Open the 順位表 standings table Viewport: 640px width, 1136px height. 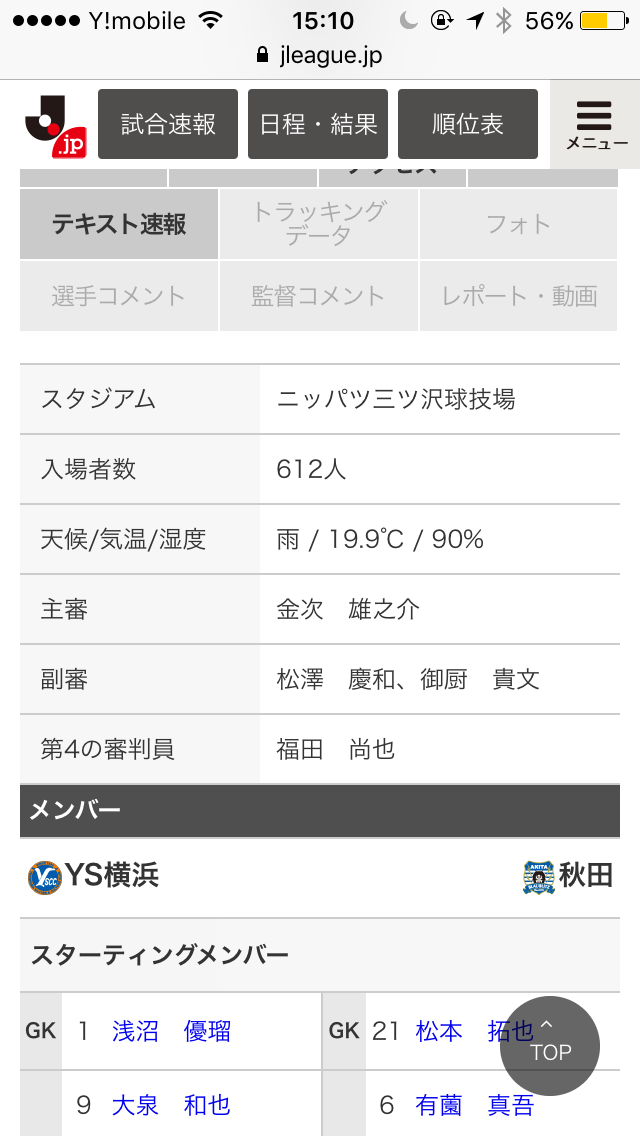[467, 124]
